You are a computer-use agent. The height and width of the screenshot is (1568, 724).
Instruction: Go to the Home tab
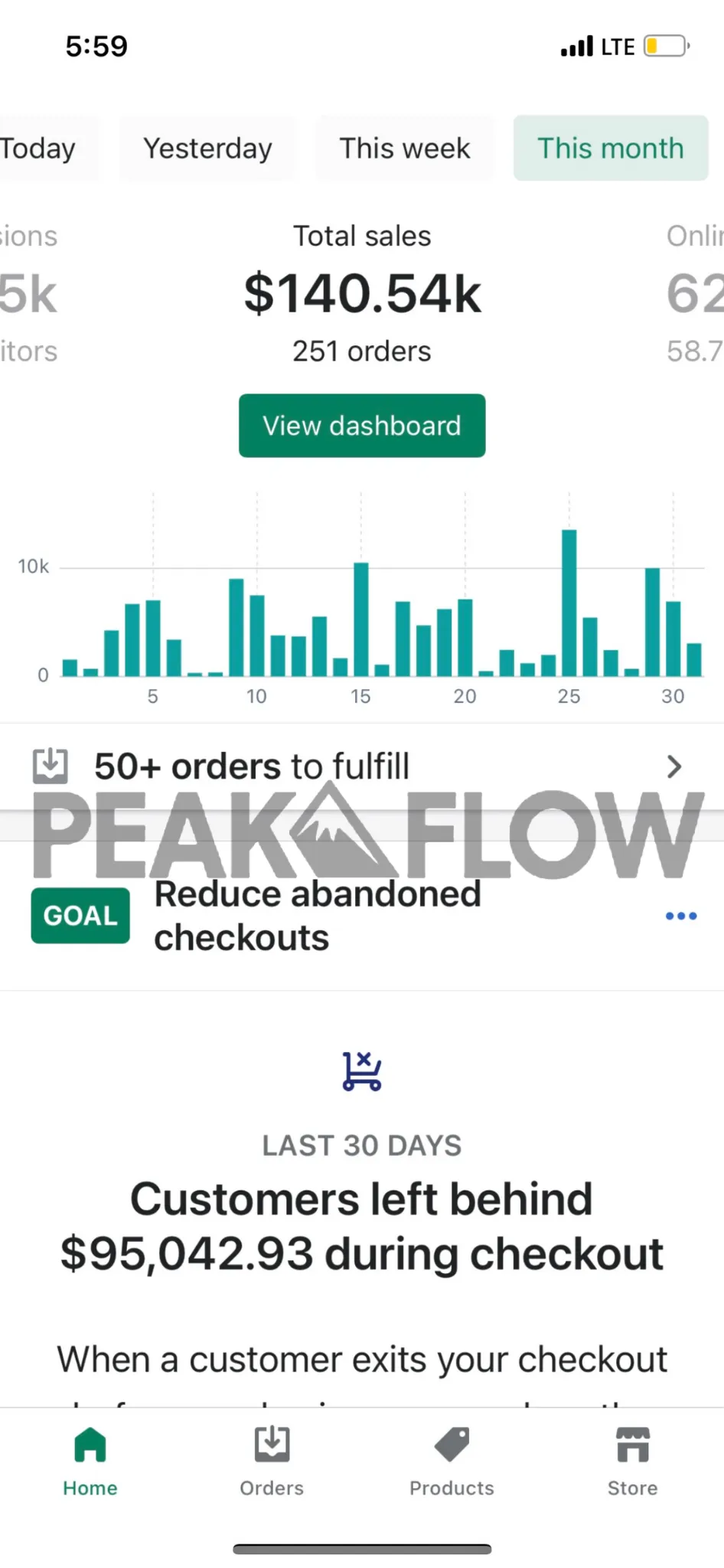tap(90, 1461)
